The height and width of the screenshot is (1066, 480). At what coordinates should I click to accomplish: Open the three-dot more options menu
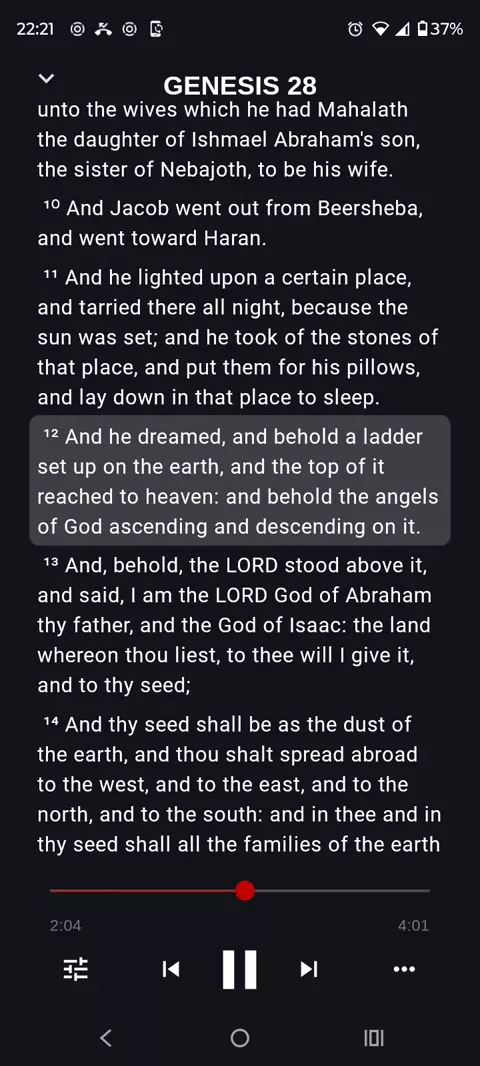click(405, 969)
